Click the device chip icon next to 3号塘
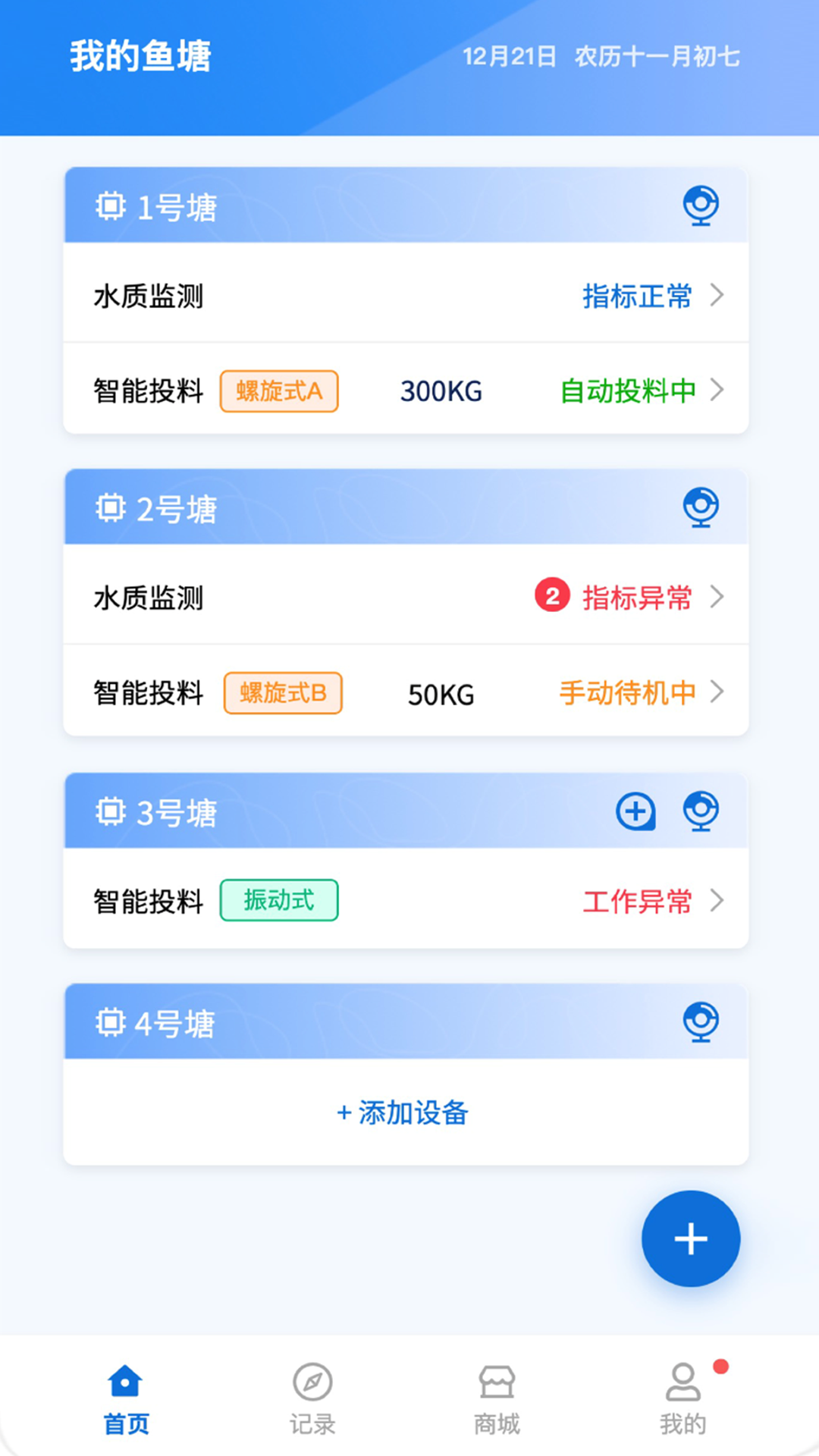 coord(111,810)
